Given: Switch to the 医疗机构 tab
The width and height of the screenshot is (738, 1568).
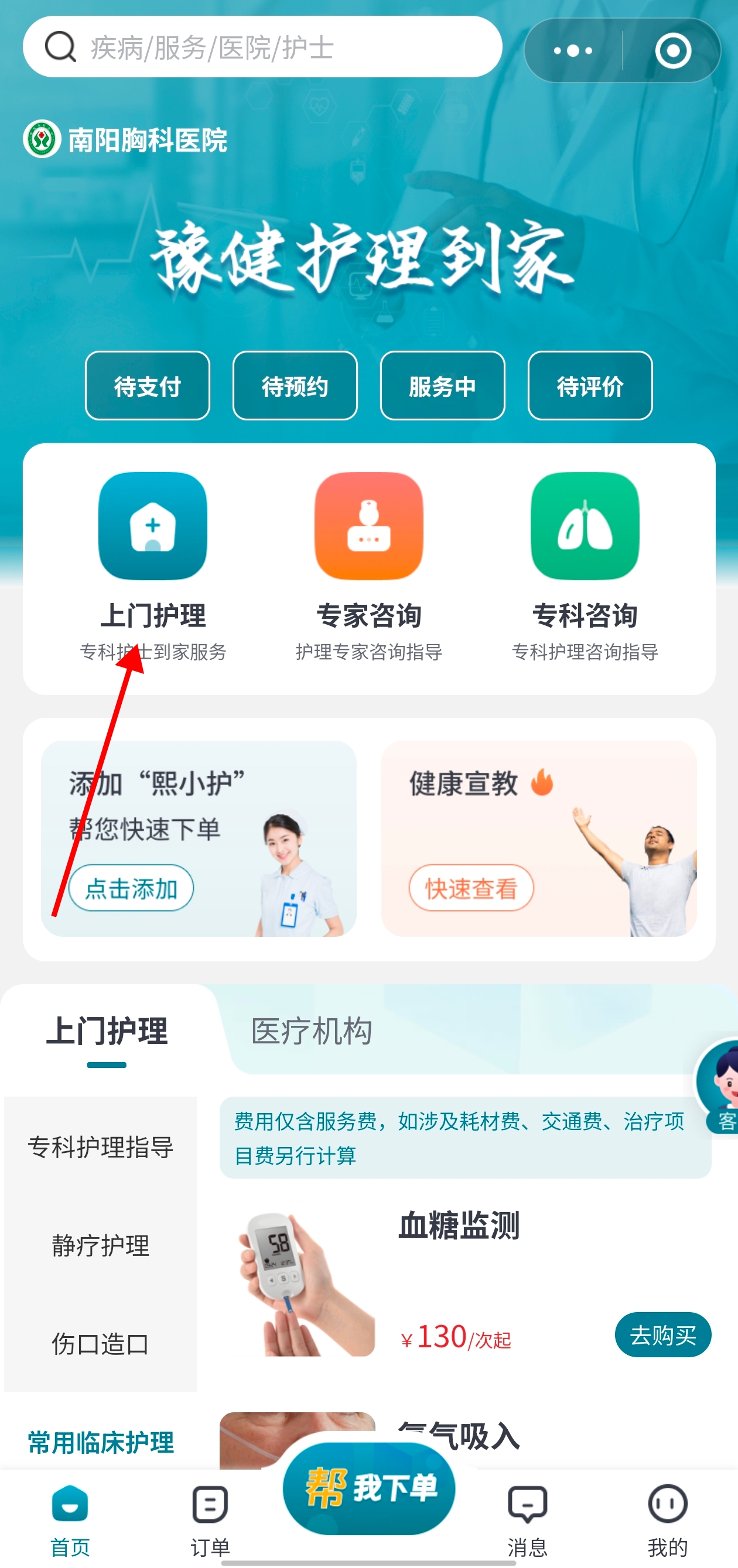Looking at the screenshot, I should tap(312, 1031).
